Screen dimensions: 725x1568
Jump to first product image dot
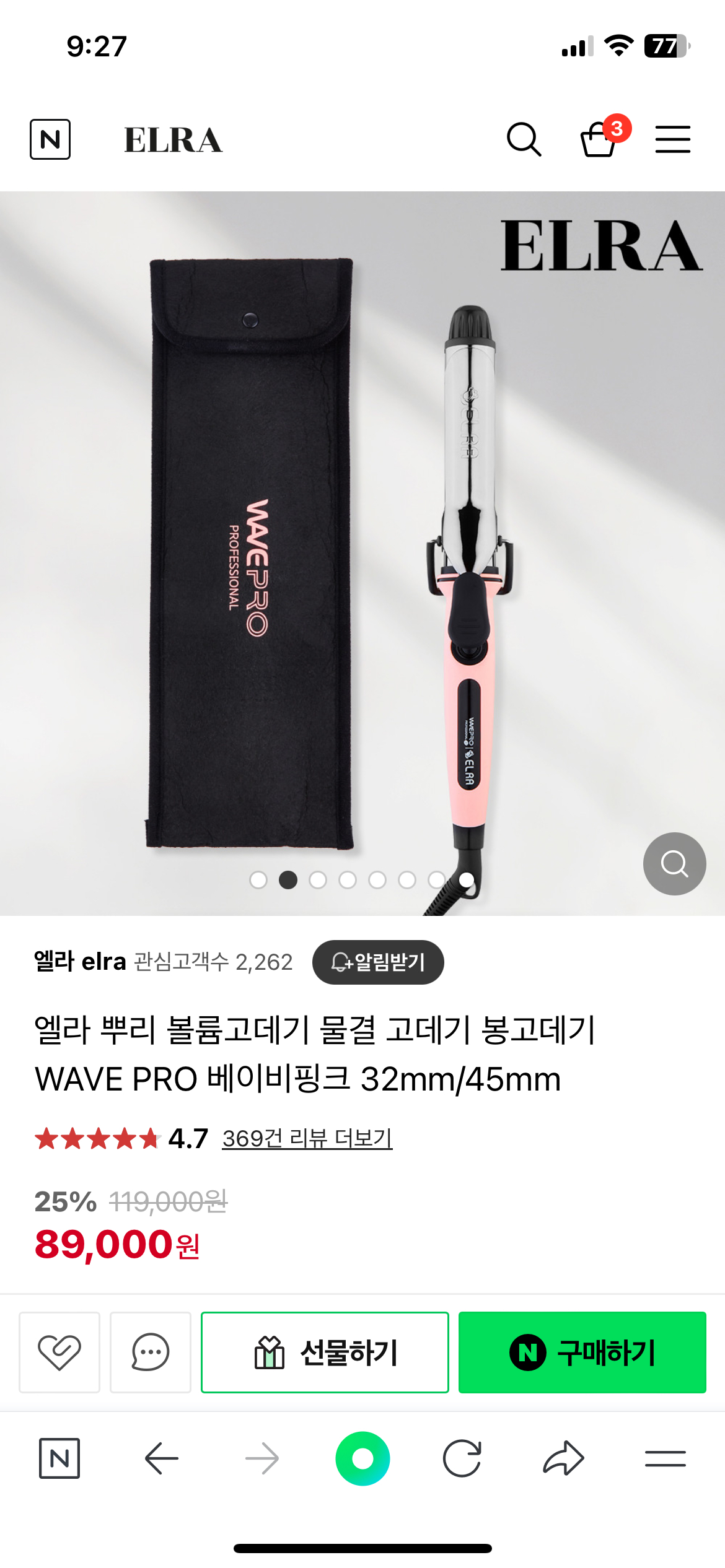pos(258,880)
